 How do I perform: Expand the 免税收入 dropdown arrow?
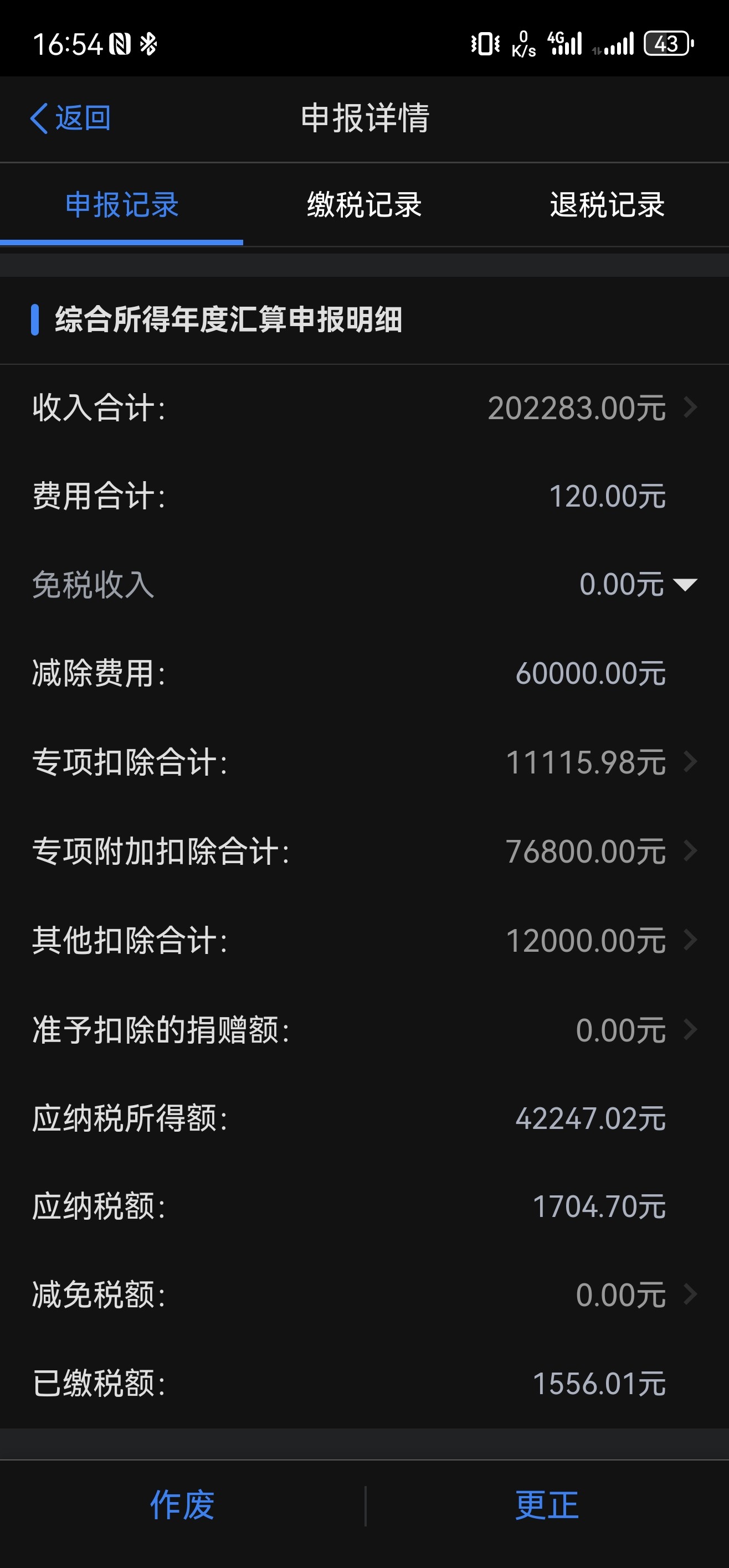tap(685, 585)
